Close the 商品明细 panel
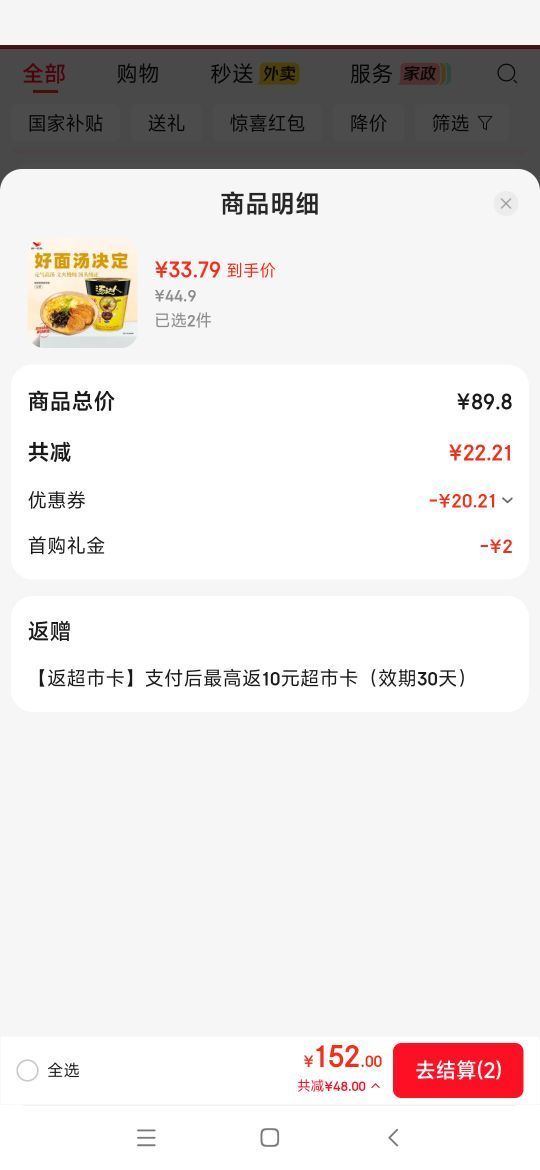The height and width of the screenshot is (1170, 540). pyautogui.click(x=506, y=204)
